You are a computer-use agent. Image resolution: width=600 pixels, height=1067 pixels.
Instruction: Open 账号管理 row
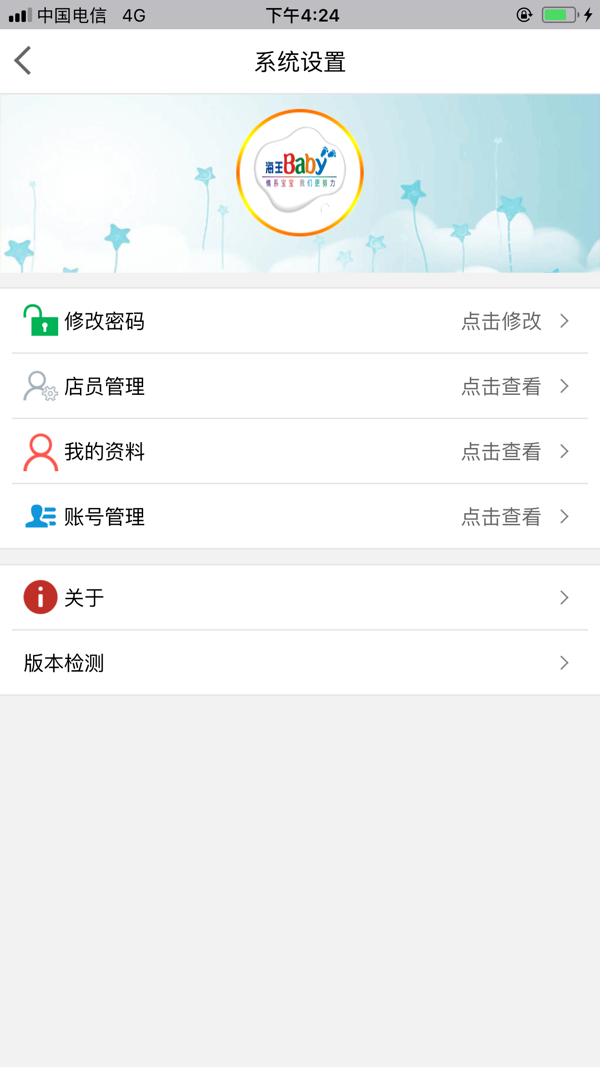[x=300, y=517]
